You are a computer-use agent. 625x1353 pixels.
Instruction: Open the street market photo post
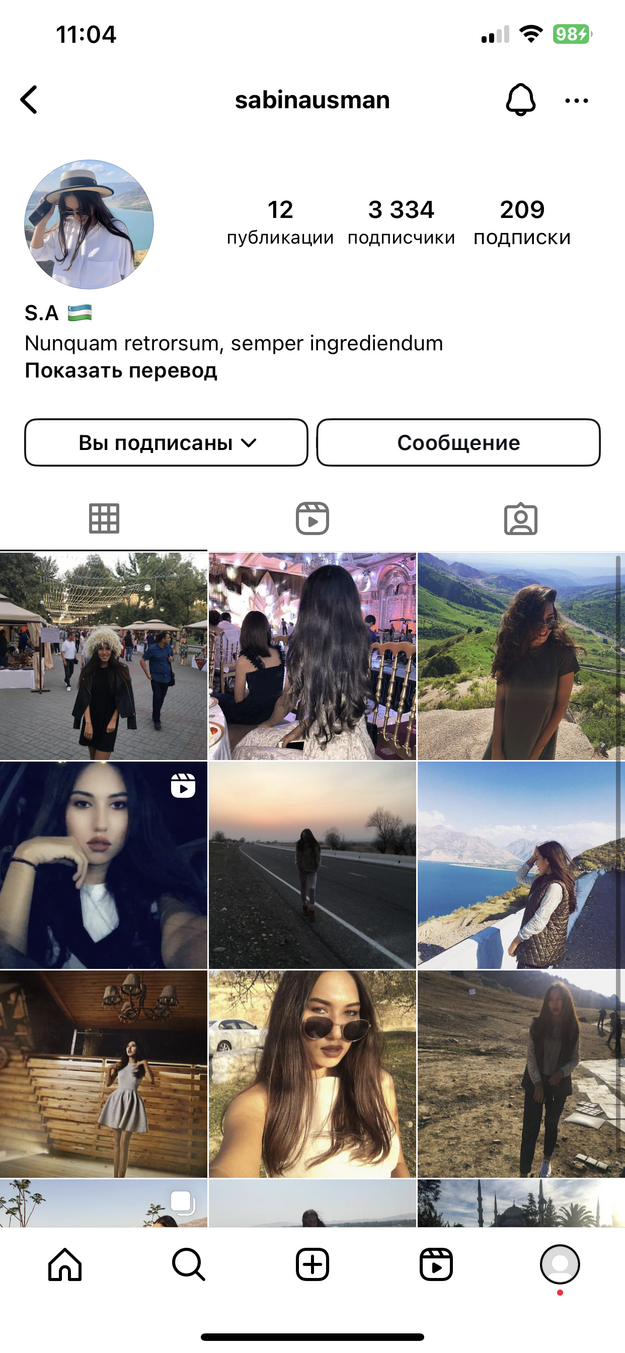point(104,656)
